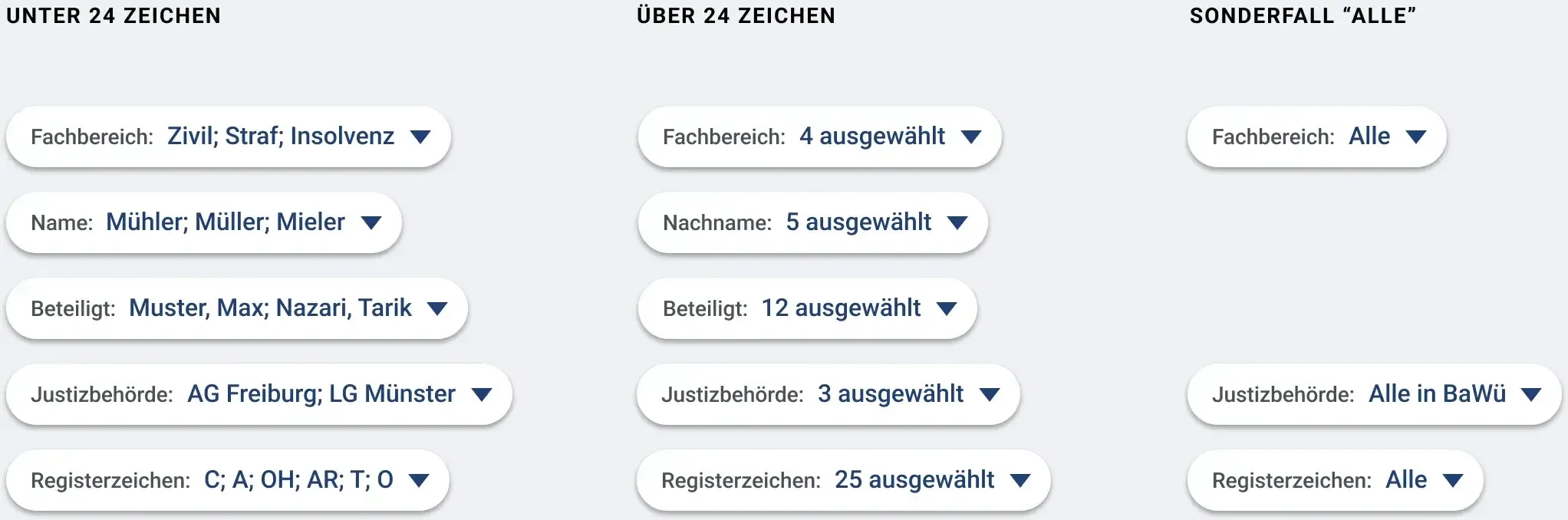Open Beteiligt dropdown showing Muster, Max
This screenshot has width=1568, height=520.
[x=237, y=308]
